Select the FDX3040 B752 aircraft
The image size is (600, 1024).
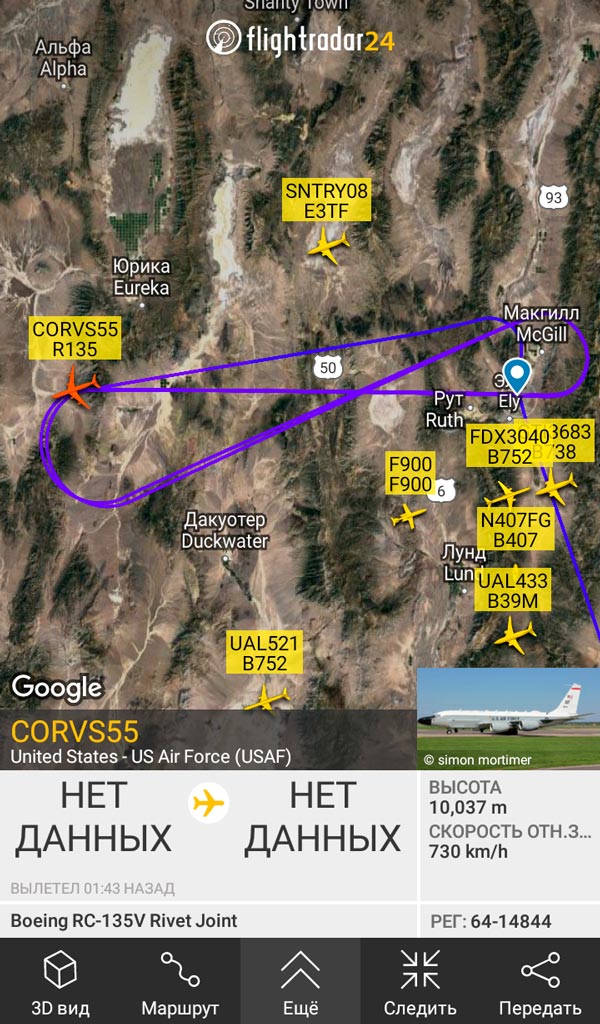(508, 493)
